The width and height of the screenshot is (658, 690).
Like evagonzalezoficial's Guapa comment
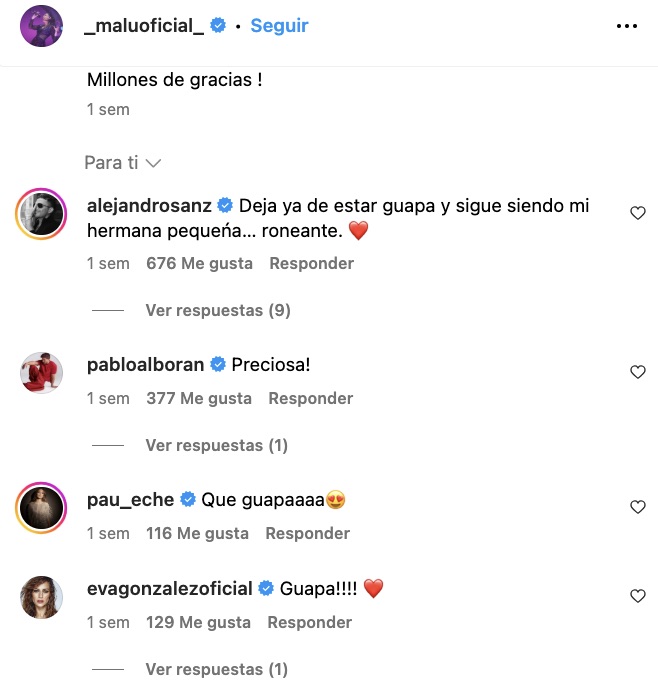click(x=637, y=596)
